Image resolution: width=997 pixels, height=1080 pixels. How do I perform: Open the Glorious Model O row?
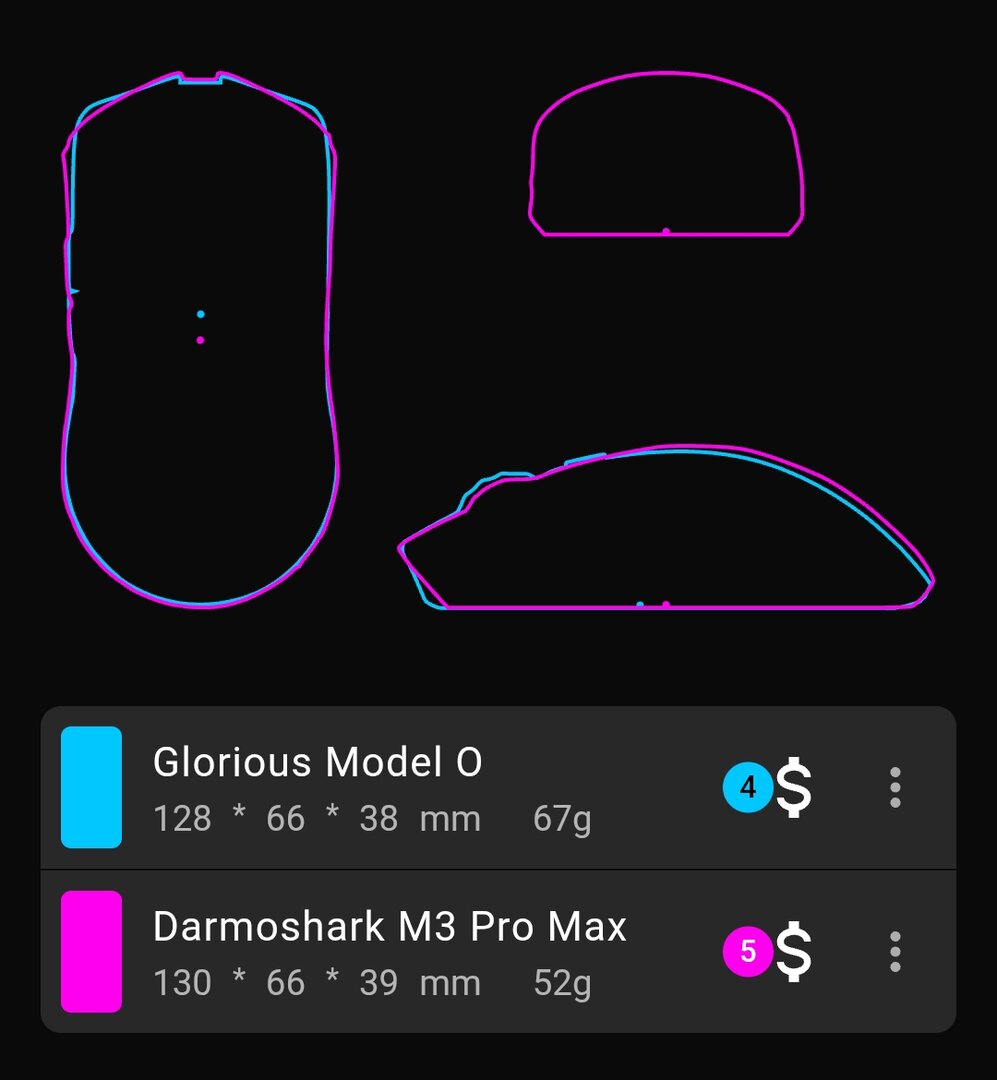[400, 788]
